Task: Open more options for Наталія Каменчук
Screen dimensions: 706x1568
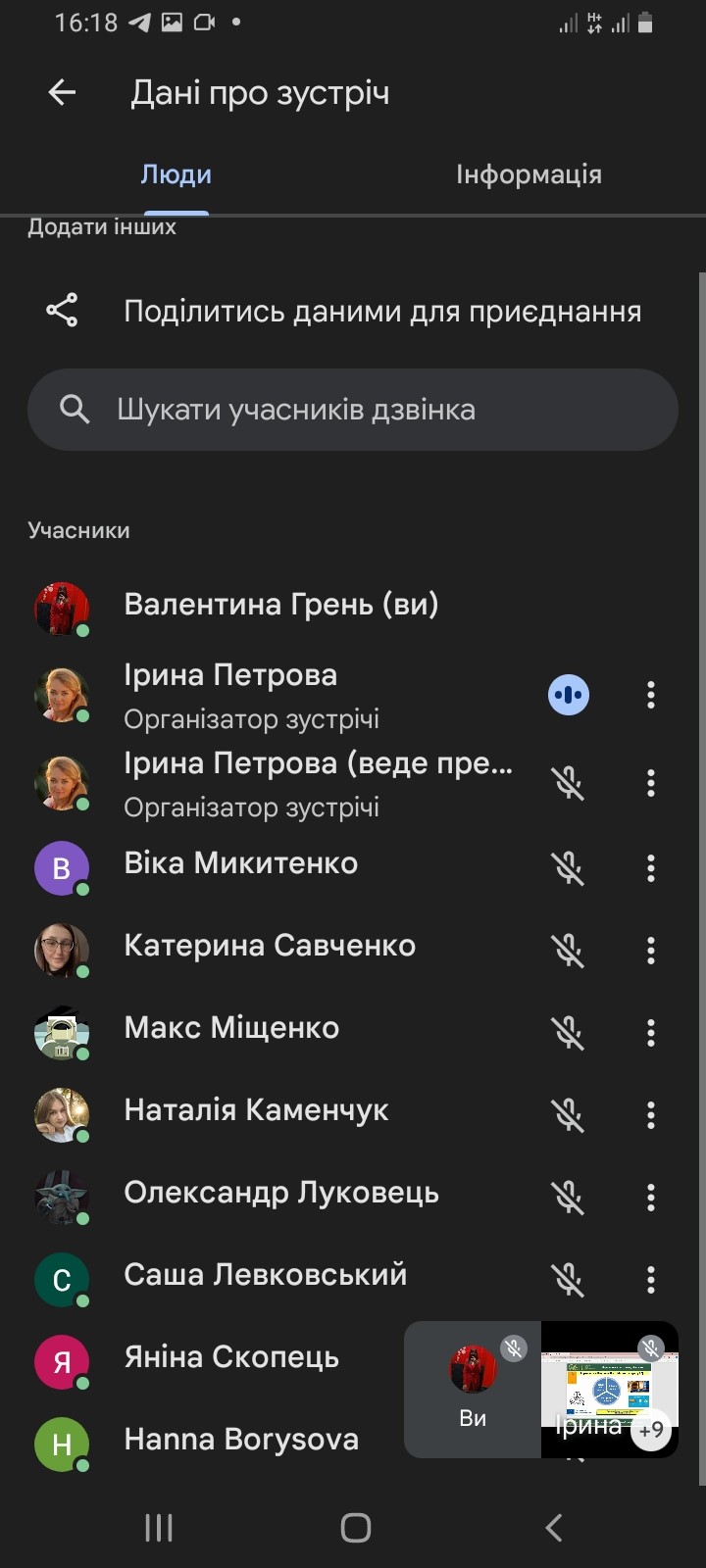Action: [x=651, y=1114]
